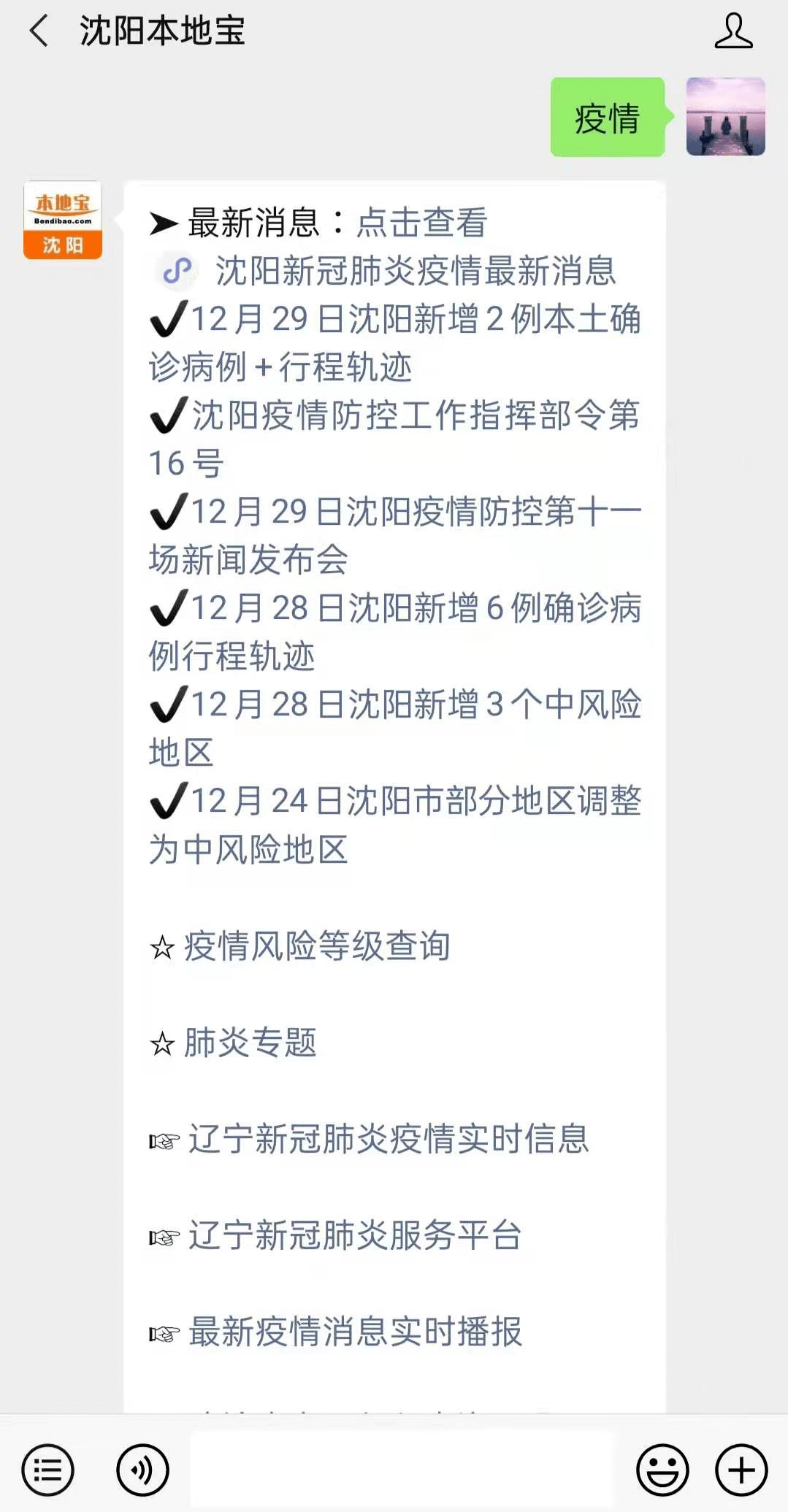
Task: Open 12月29日第十一场新闻发布会 link
Action: [x=394, y=535]
